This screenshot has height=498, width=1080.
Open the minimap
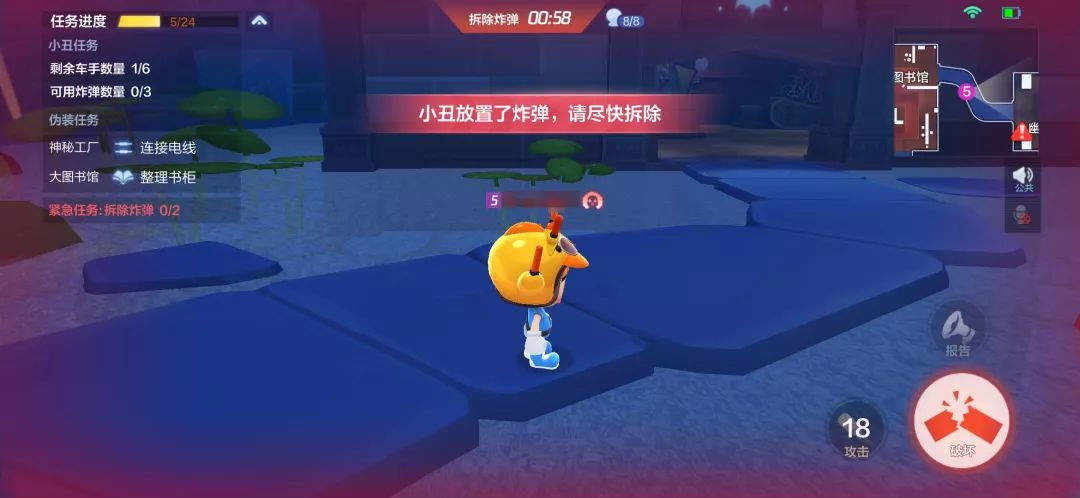(x=965, y=91)
